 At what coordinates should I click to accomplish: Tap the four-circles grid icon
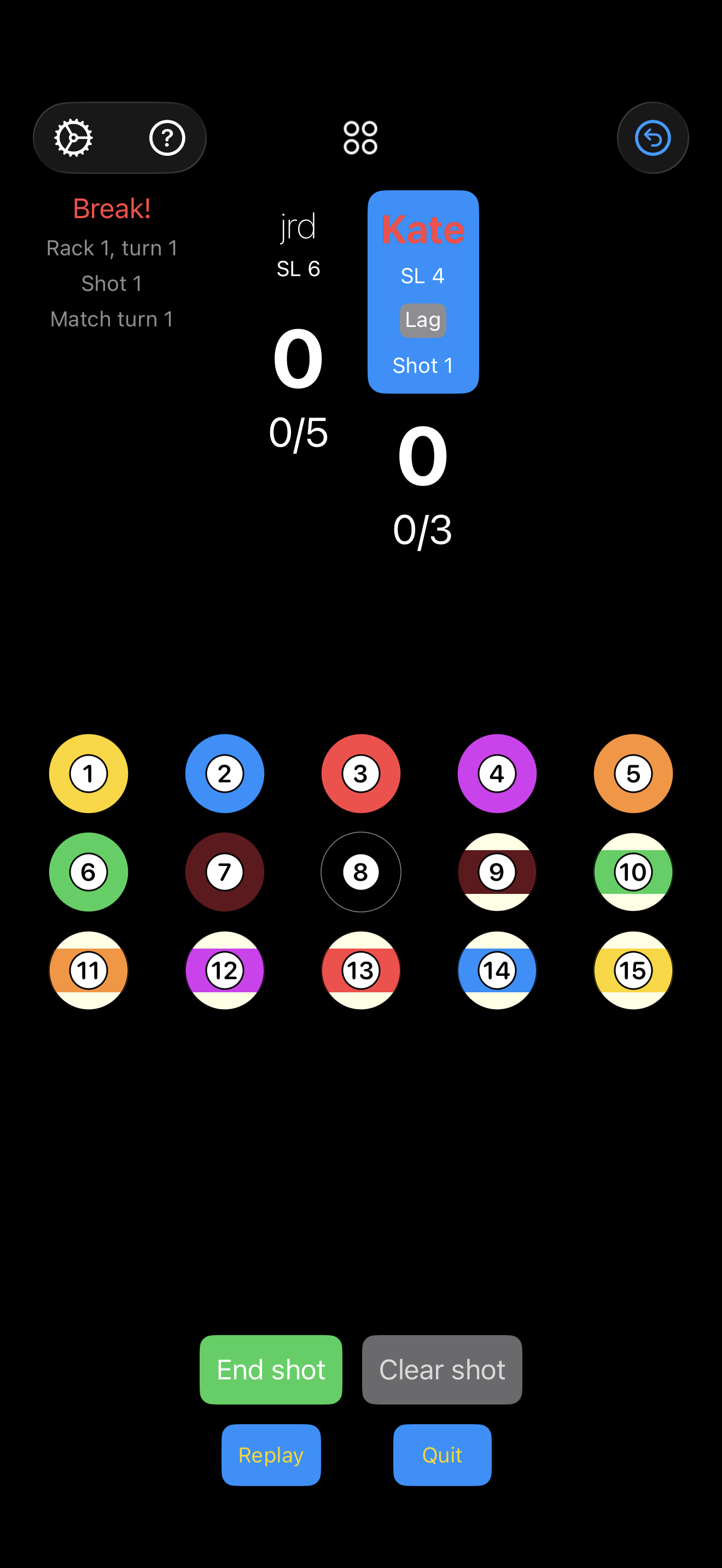pos(360,138)
